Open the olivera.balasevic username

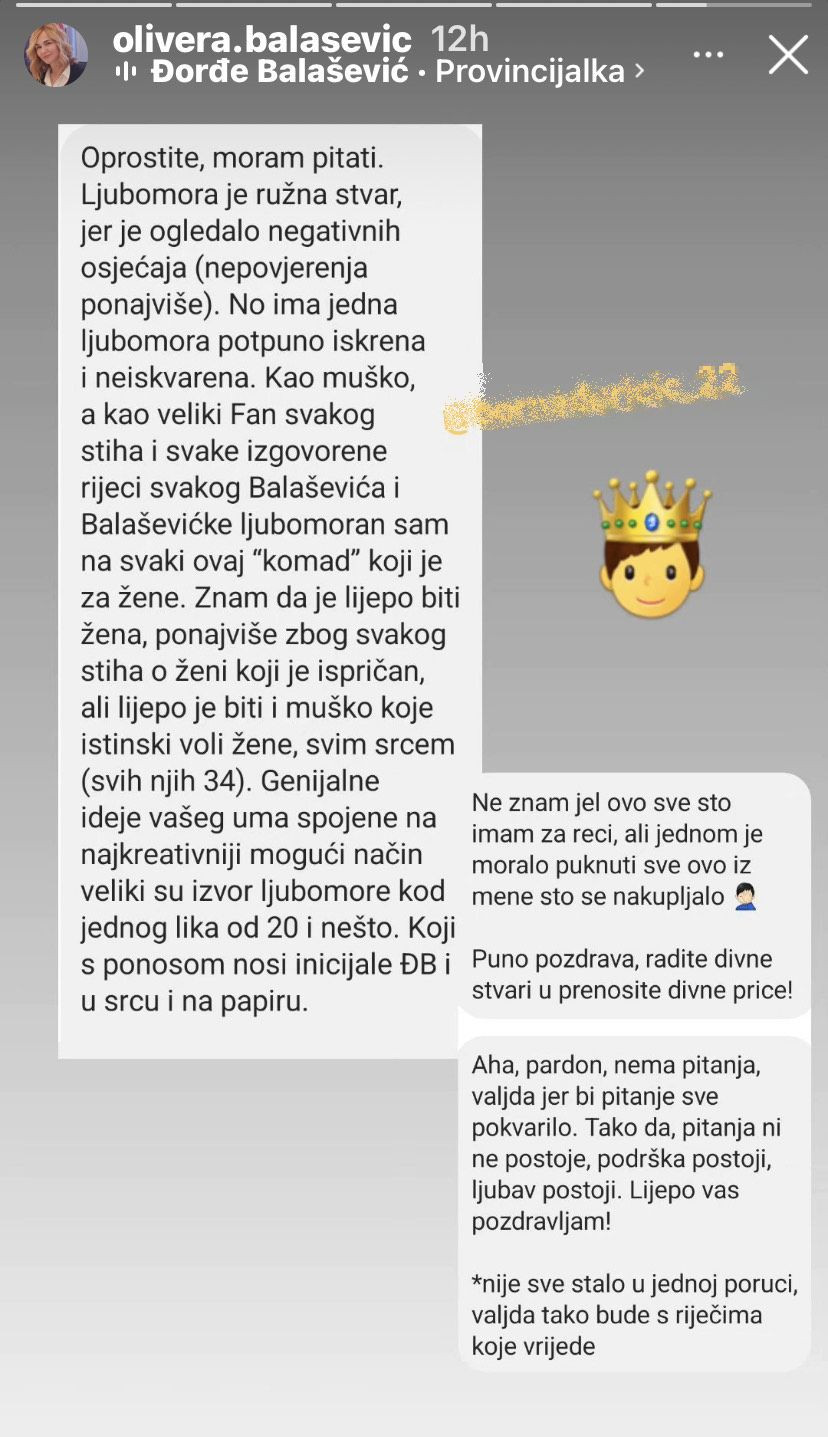tap(262, 40)
